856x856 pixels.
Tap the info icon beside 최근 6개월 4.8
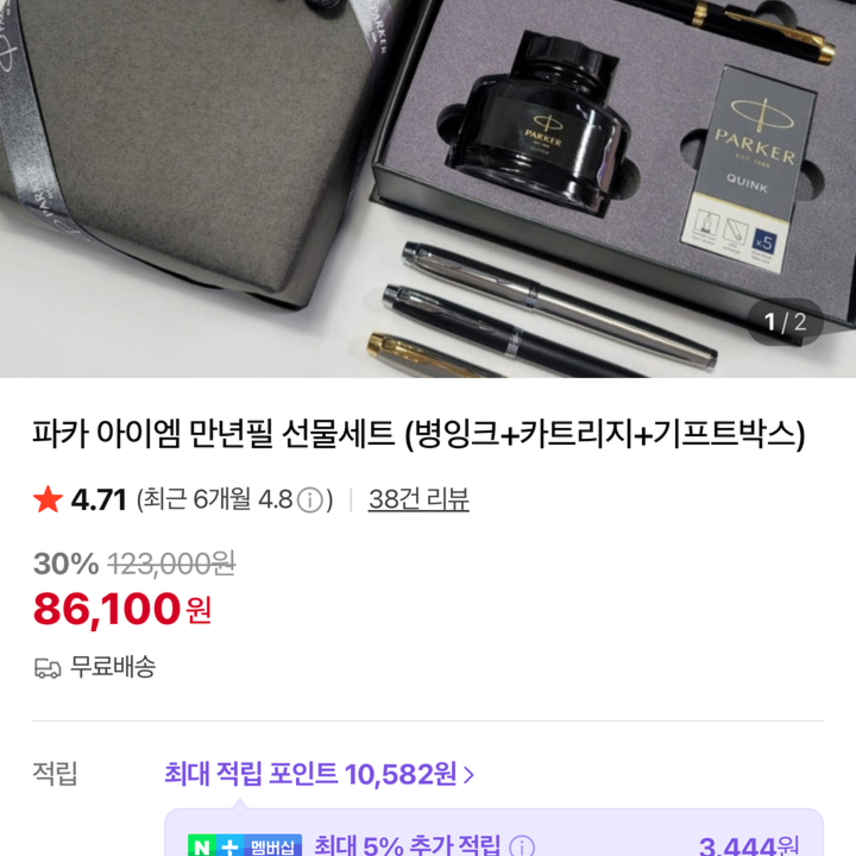[x=310, y=500]
